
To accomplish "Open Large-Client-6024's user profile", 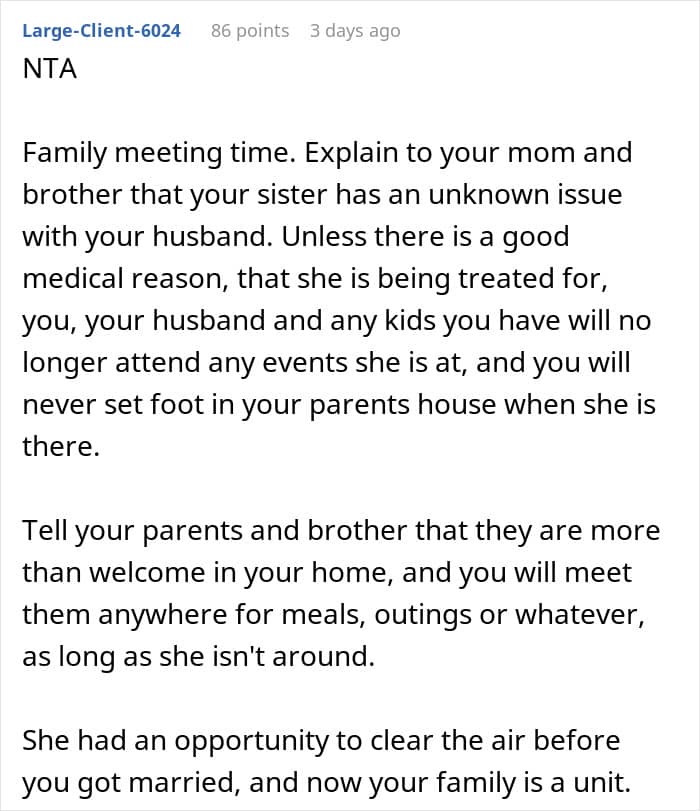I will click(101, 31).
